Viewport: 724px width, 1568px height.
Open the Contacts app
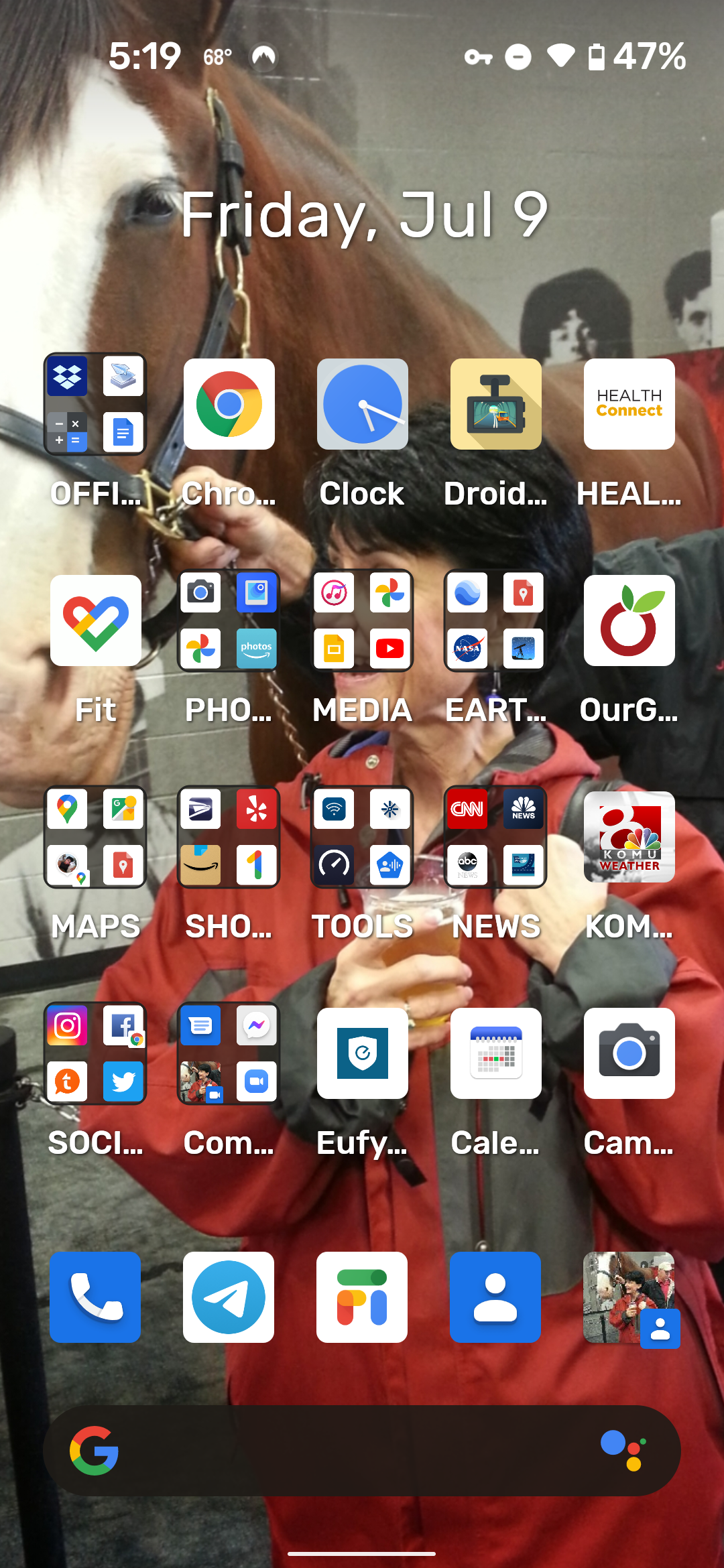495,1297
